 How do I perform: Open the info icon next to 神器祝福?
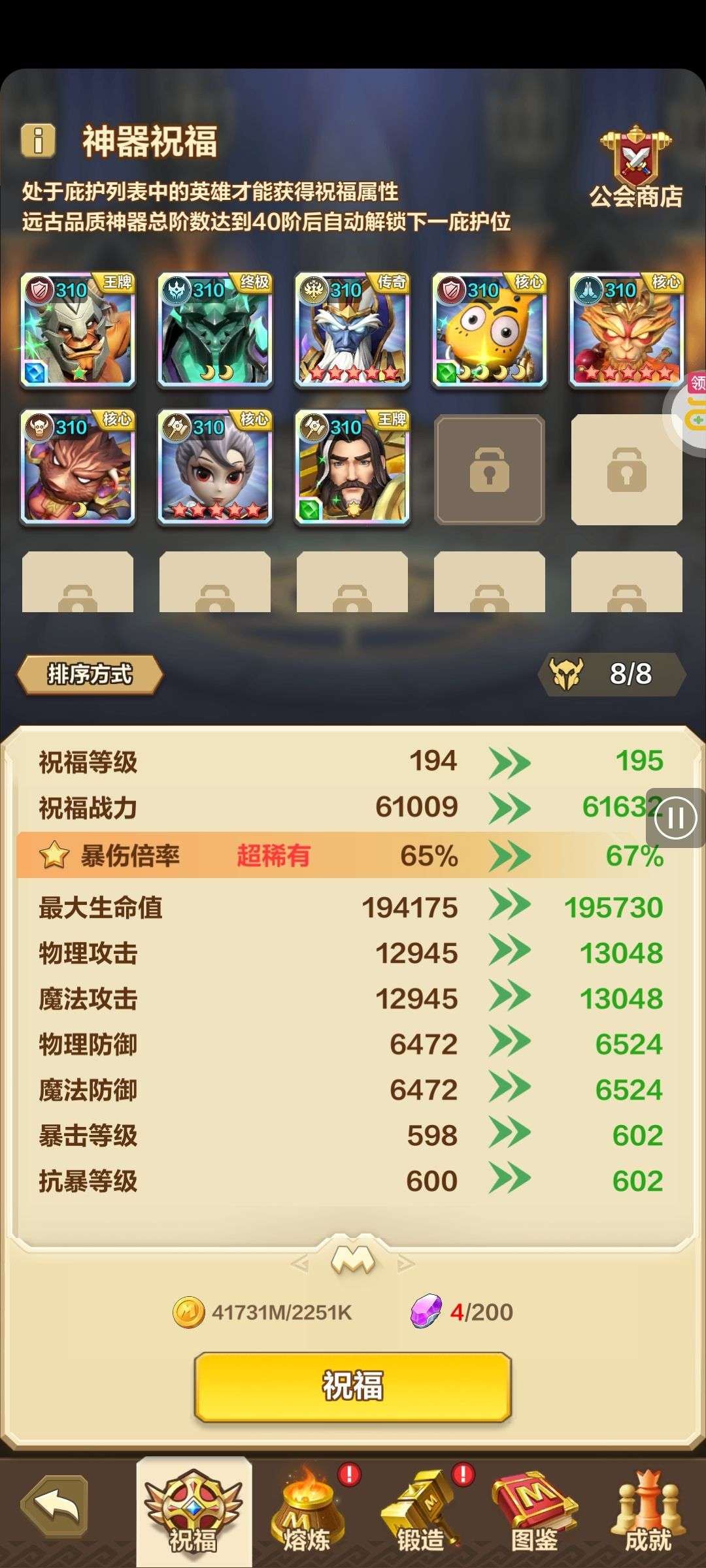pos(38,140)
